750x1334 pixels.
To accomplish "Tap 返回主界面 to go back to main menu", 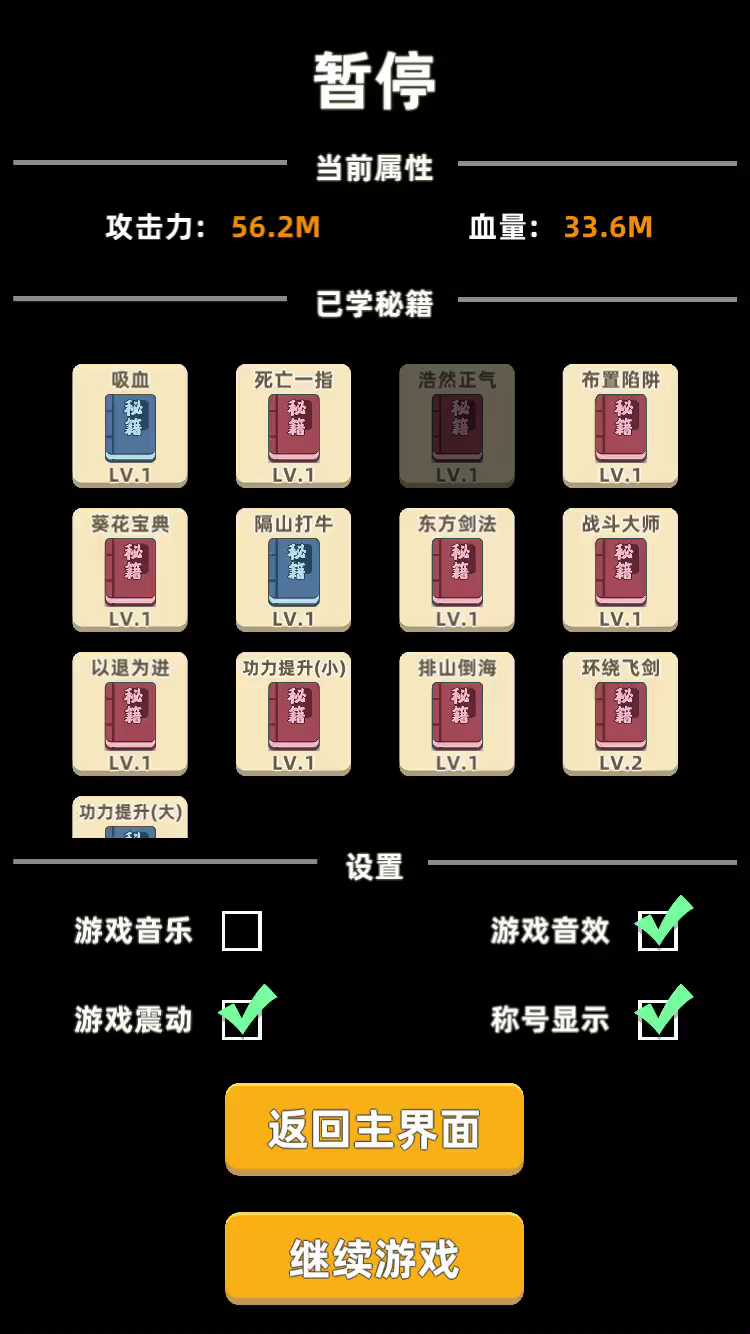I will 374,1129.
